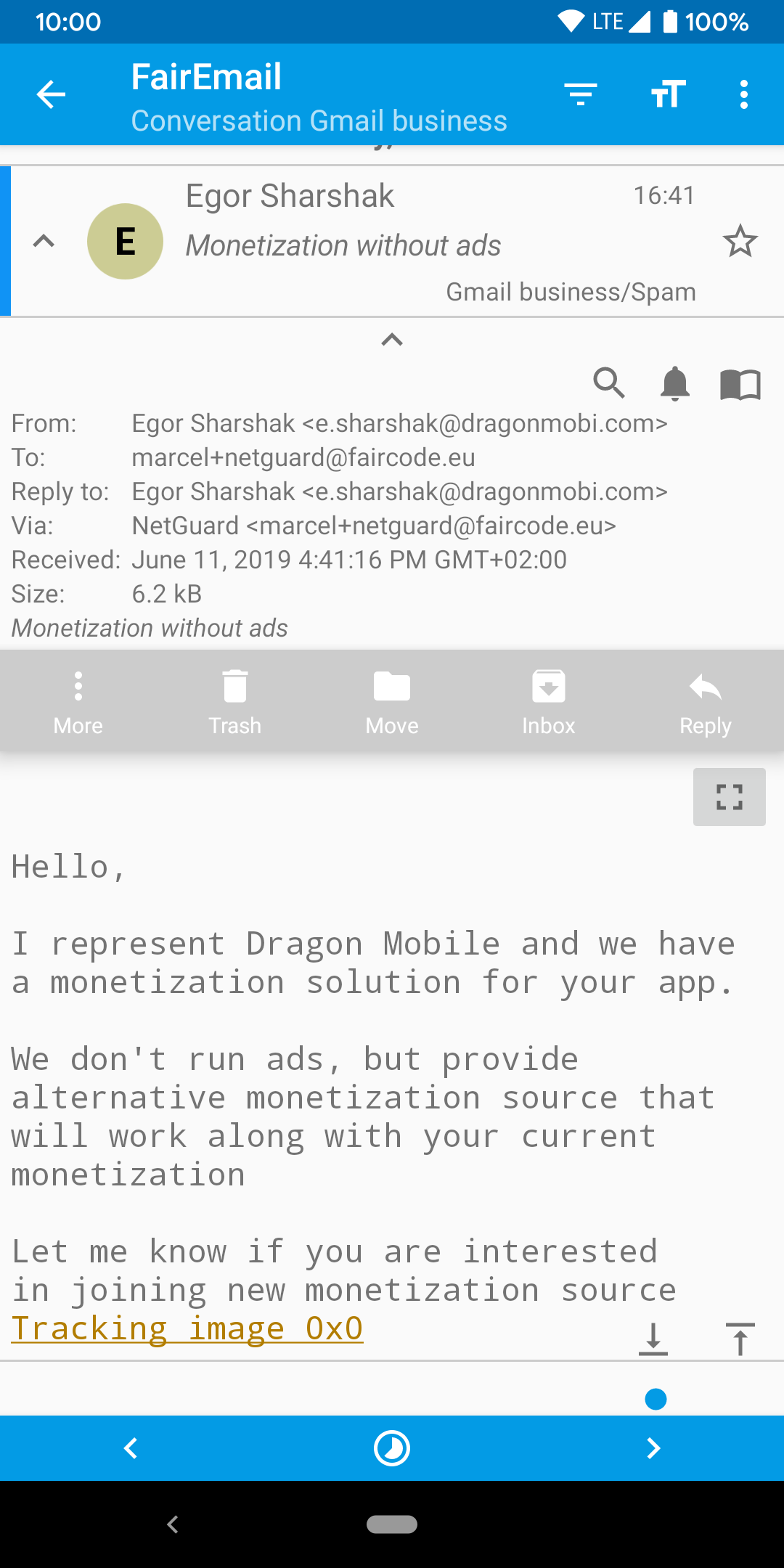Go to the next conversation

[653, 1448]
